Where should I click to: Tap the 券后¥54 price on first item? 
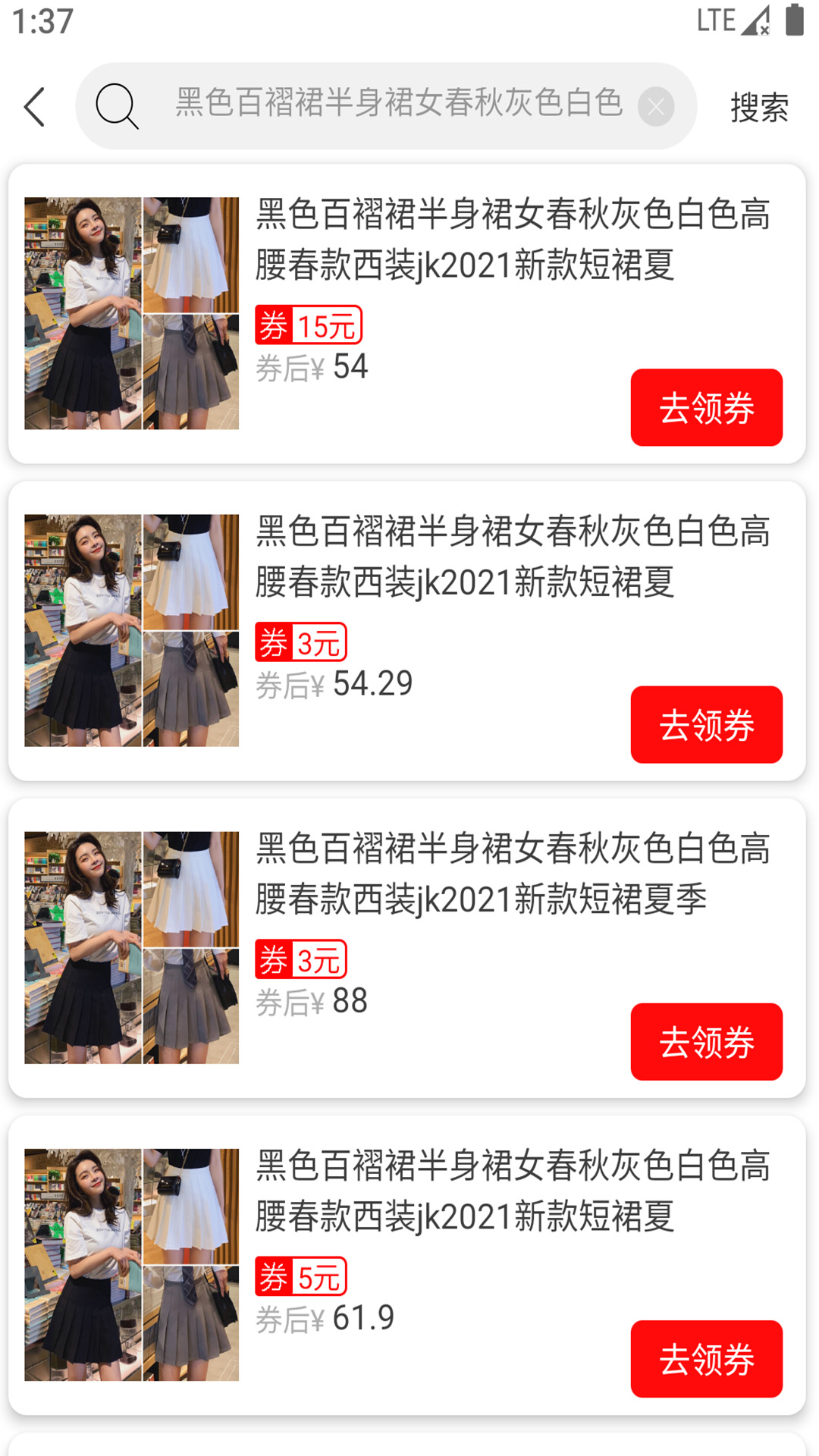tap(312, 367)
